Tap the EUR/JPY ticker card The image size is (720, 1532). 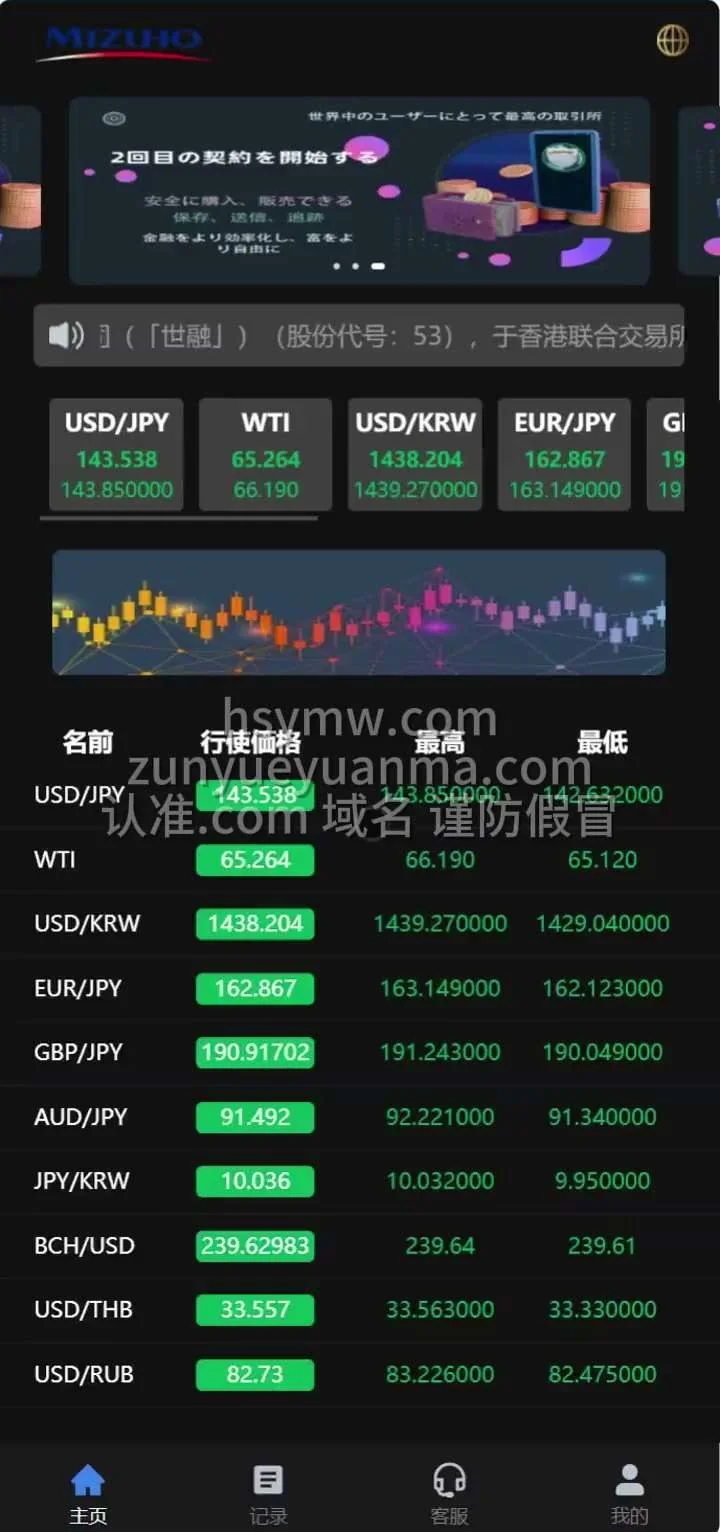565,455
